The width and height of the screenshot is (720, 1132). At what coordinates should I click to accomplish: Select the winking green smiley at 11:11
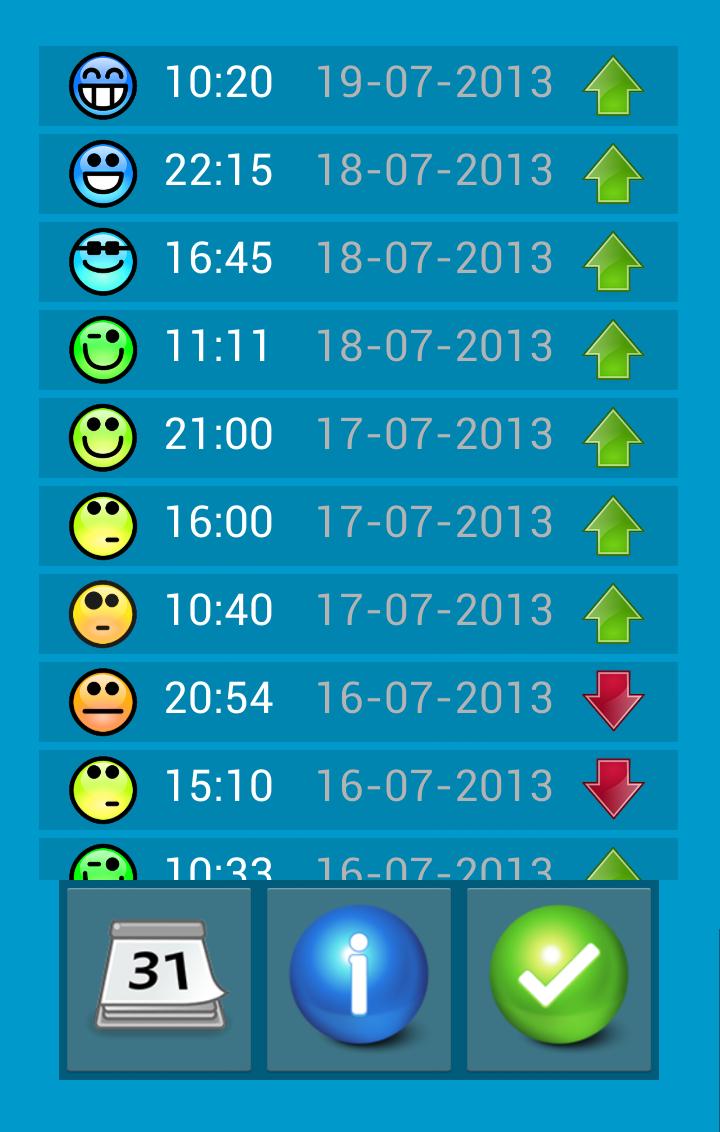click(103, 347)
